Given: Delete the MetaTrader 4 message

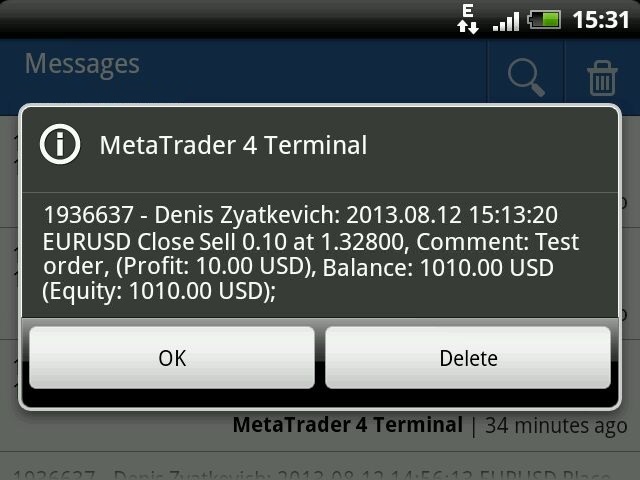Looking at the screenshot, I should coord(468,357).
